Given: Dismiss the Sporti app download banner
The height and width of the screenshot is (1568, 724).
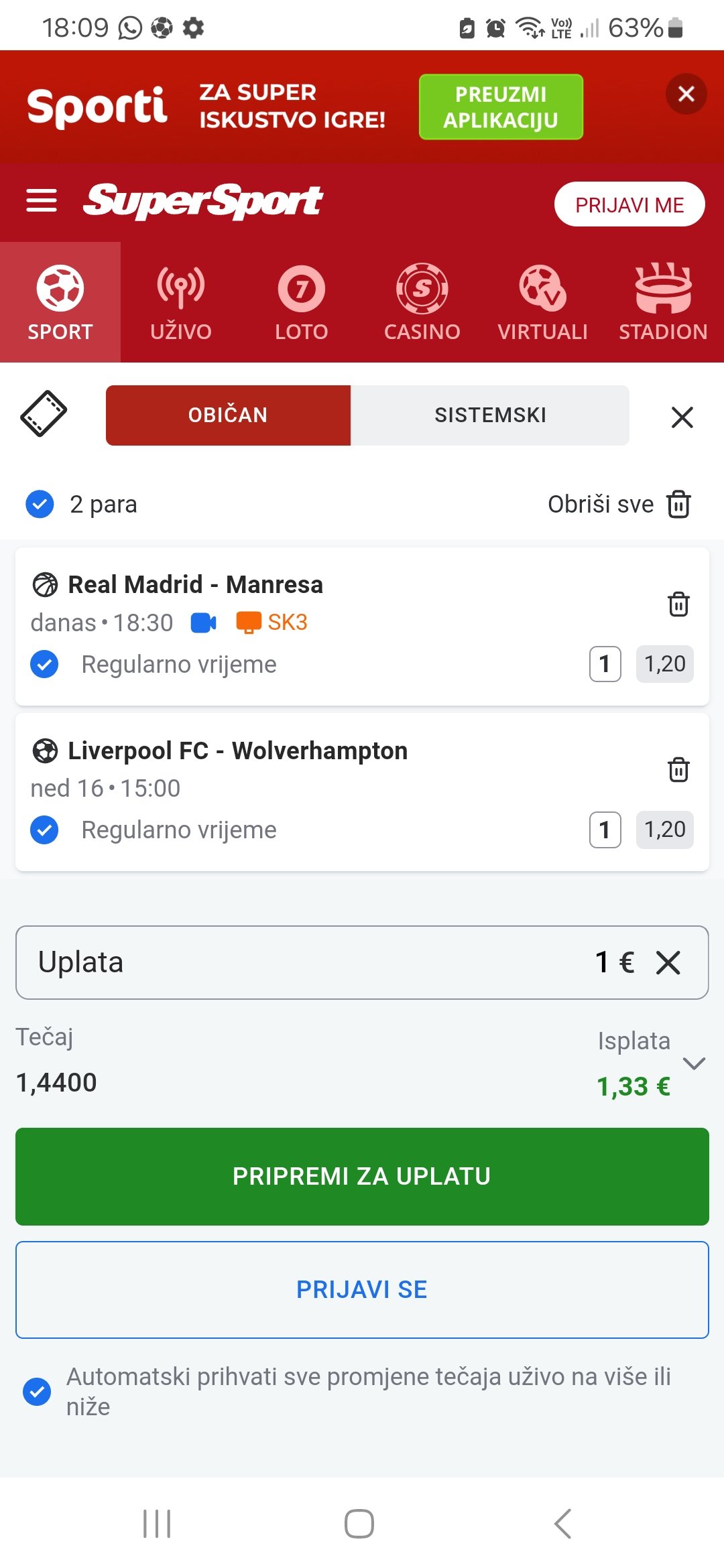Looking at the screenshot, I should click(686, 94).
